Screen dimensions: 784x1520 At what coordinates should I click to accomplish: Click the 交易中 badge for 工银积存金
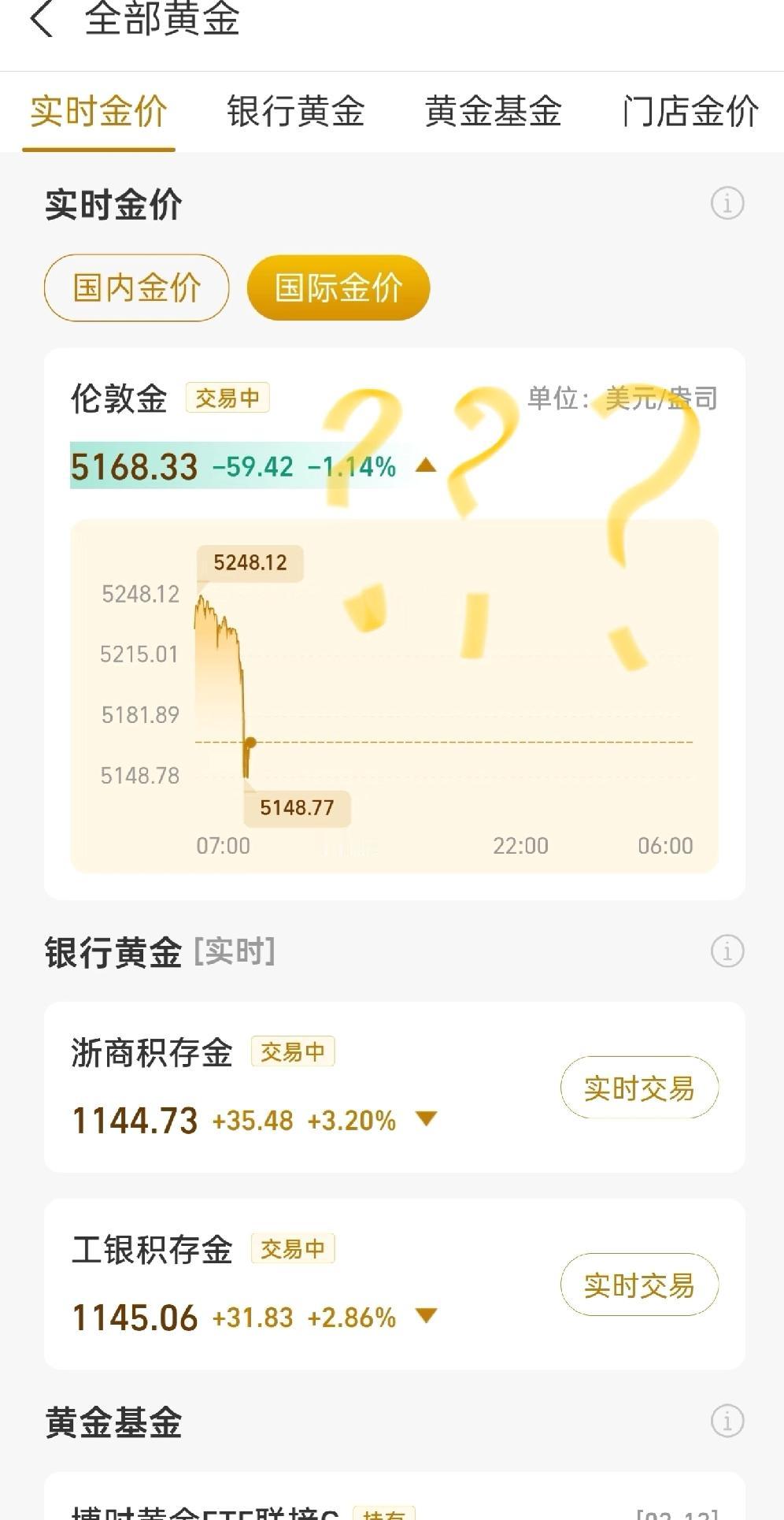294,1248
